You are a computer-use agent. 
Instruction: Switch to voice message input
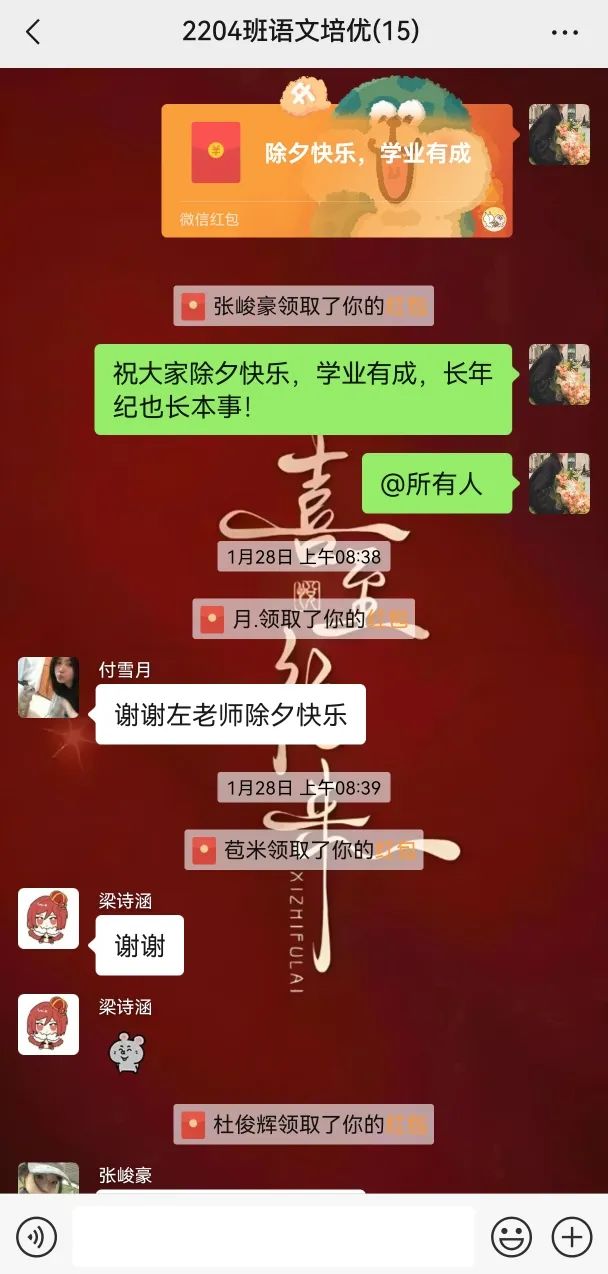37,1237
